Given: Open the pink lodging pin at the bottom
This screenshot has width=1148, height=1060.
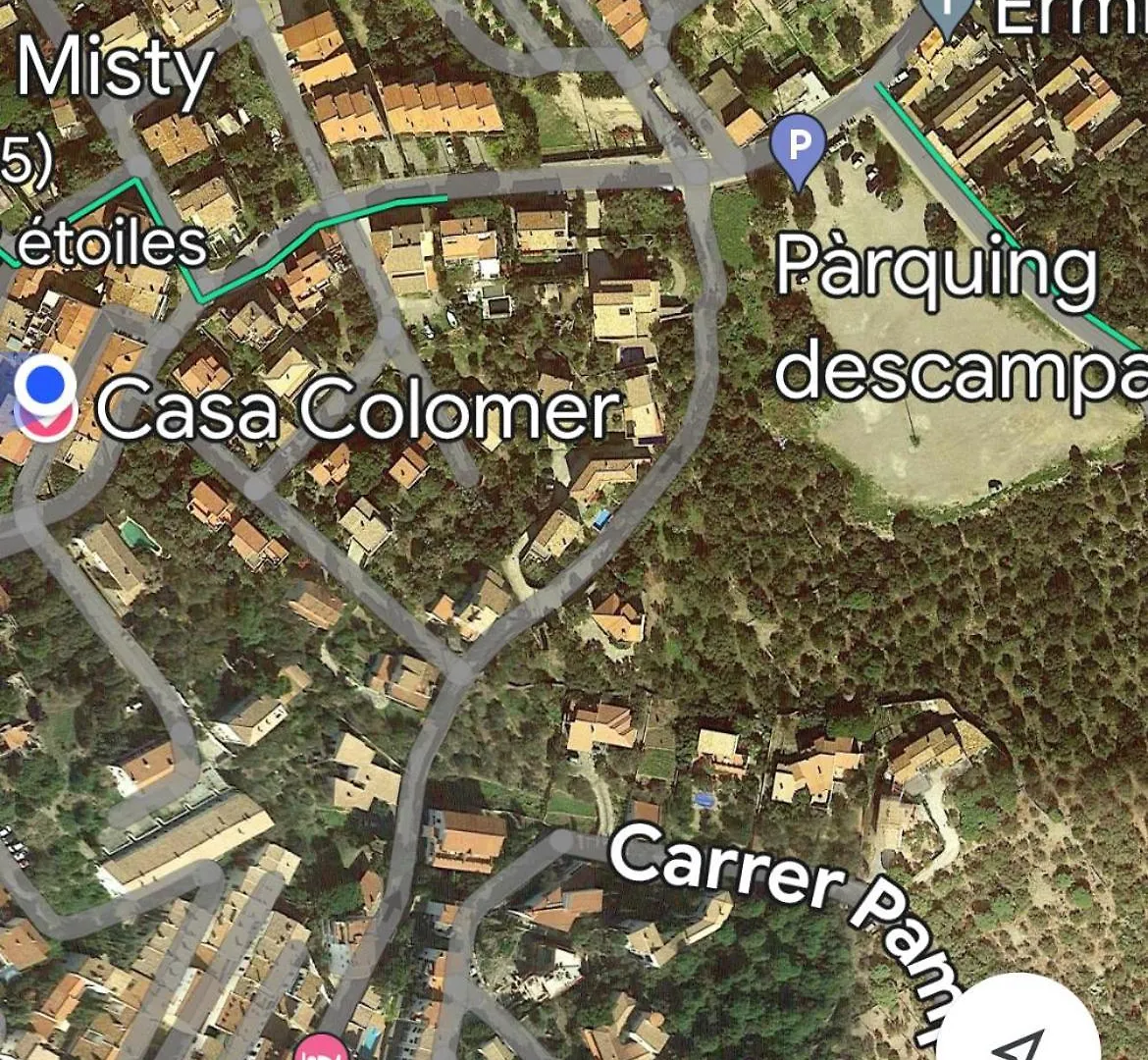Looking at the screenshot, I should [322, 1051].
